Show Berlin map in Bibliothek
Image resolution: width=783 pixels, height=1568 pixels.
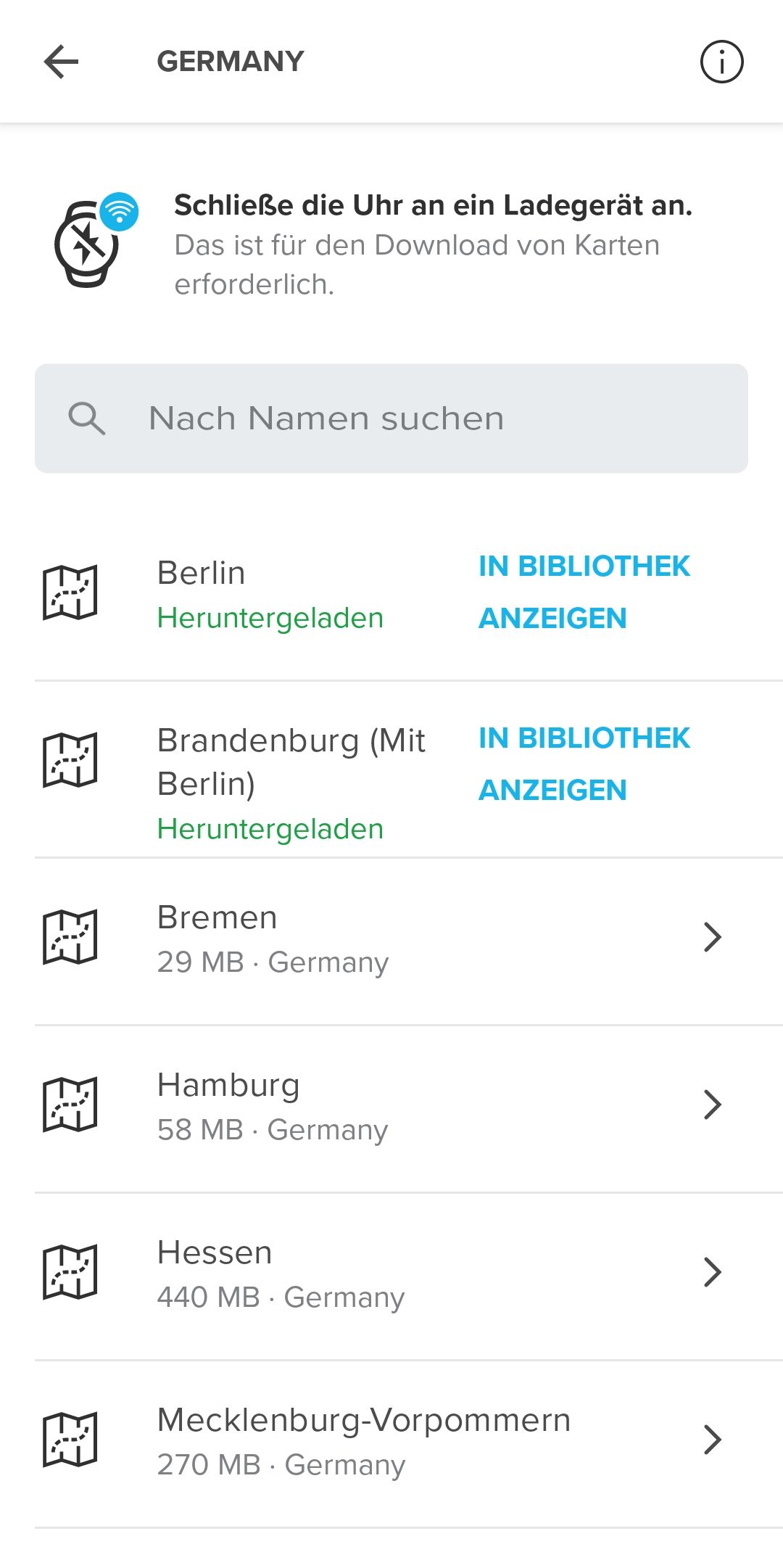coord(584,592)
